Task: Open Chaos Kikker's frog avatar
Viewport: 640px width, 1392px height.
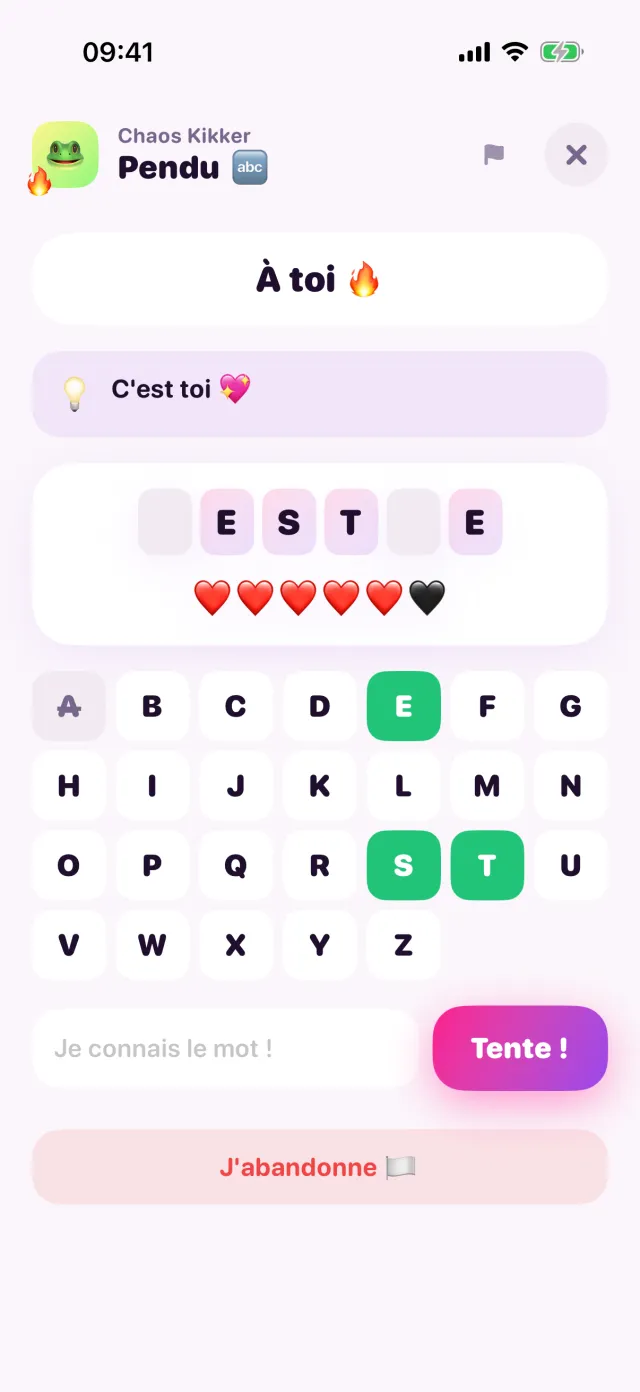Action: pos(65,155)
